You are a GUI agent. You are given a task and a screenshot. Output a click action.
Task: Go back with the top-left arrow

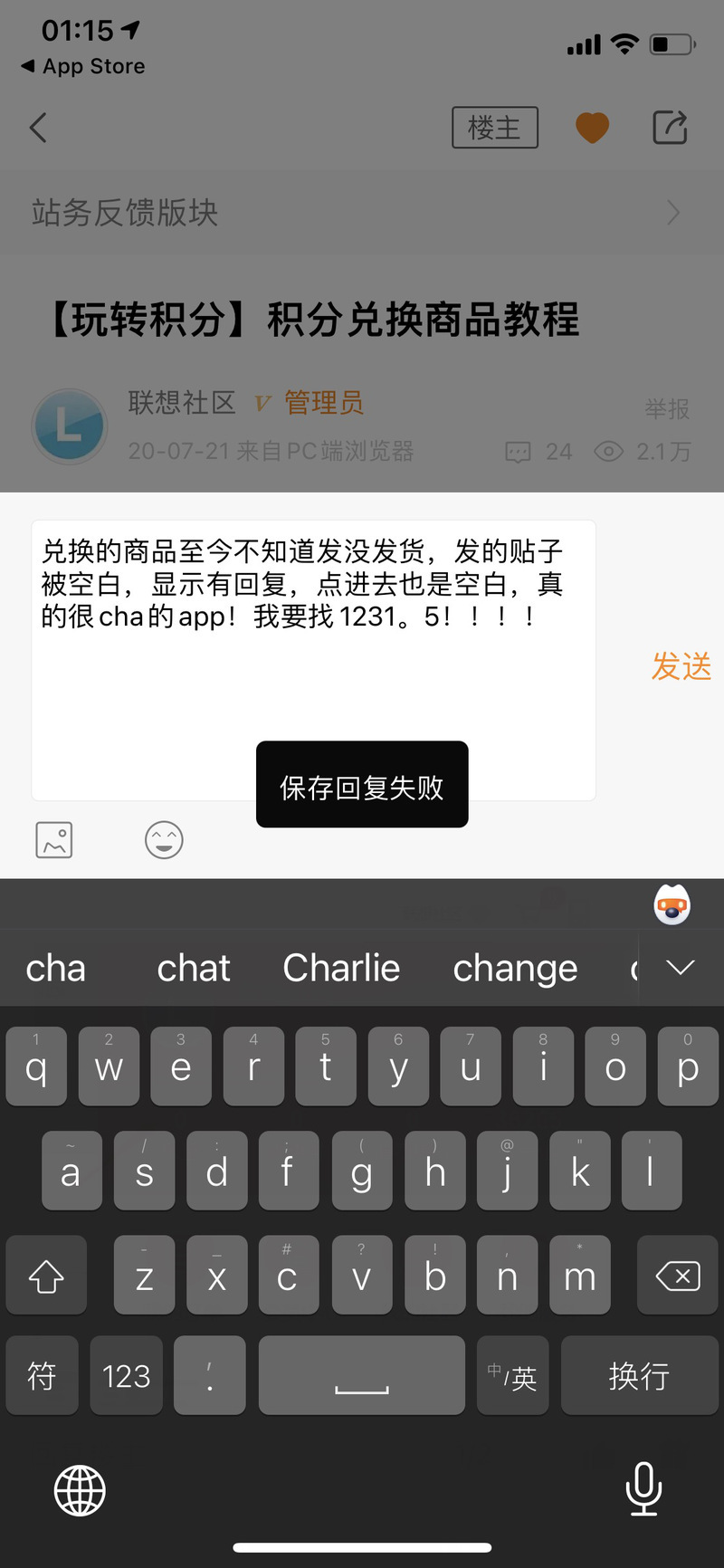[38, 128]
